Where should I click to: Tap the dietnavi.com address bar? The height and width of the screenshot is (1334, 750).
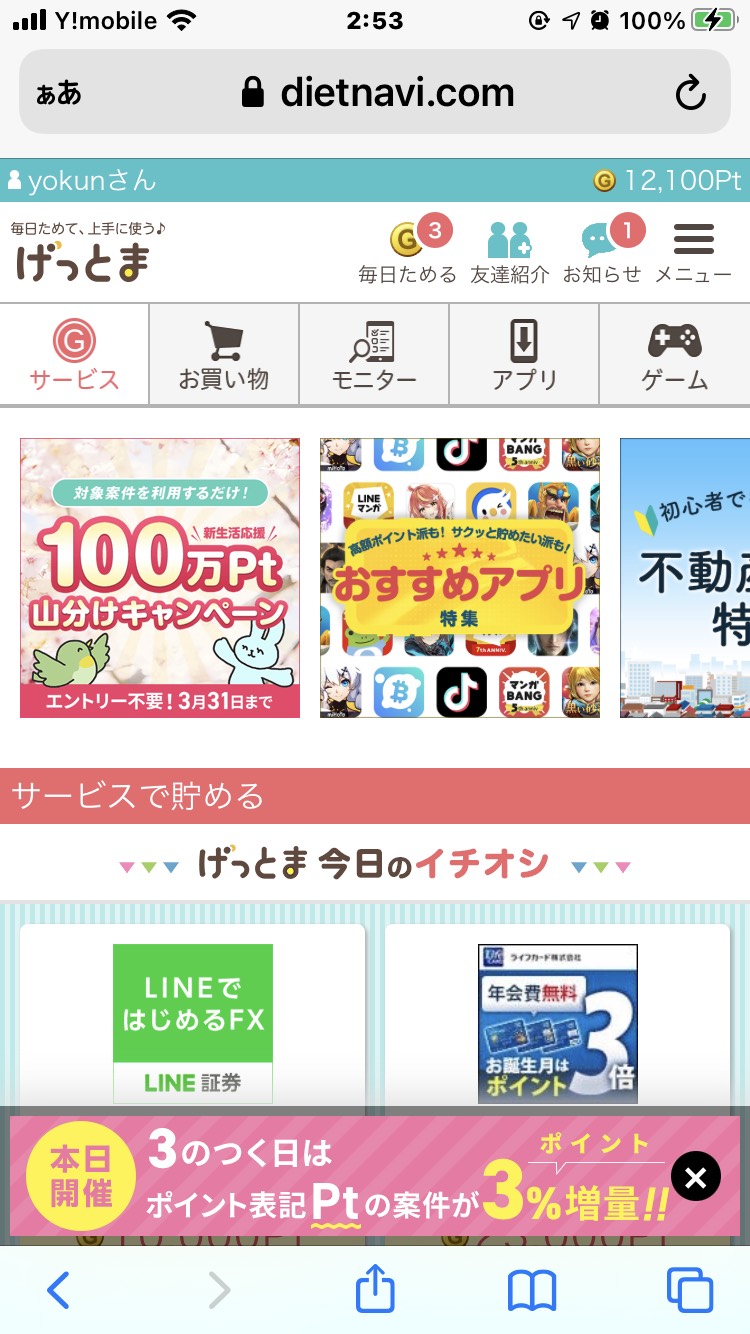375,92
